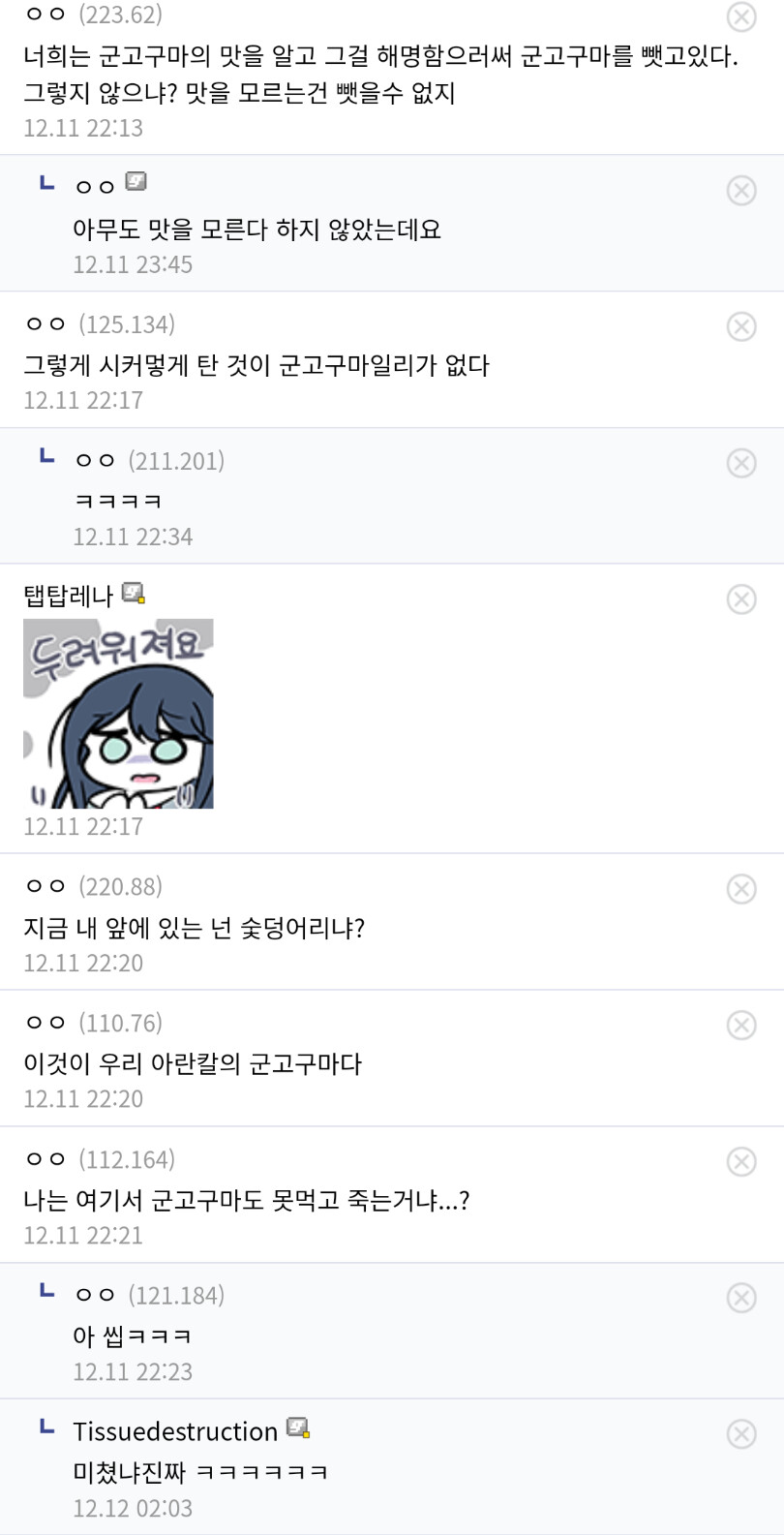Open Tissuedestruction's user profile
The height and width of the screenshot is (1535, 784).
point(175,1431)
